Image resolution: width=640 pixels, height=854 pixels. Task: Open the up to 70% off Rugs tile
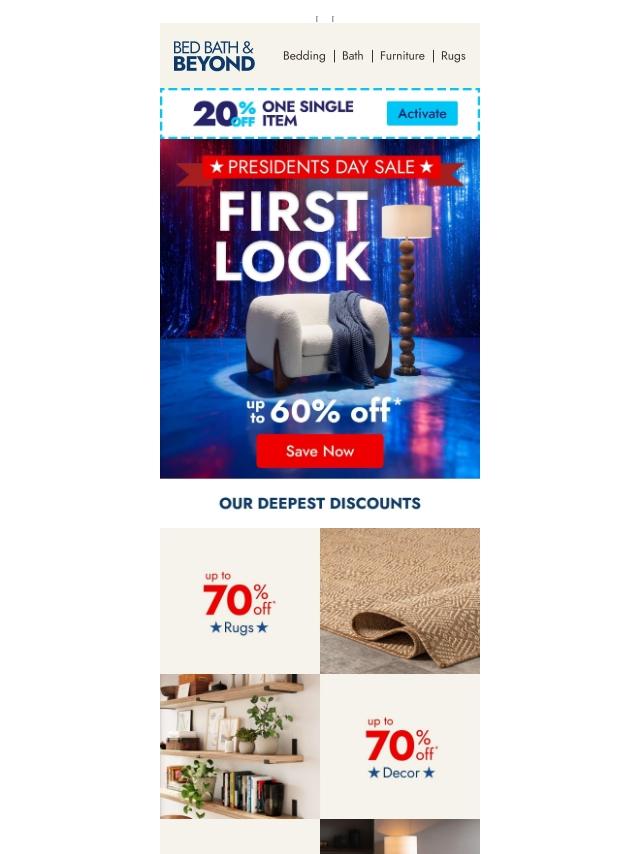240,601
